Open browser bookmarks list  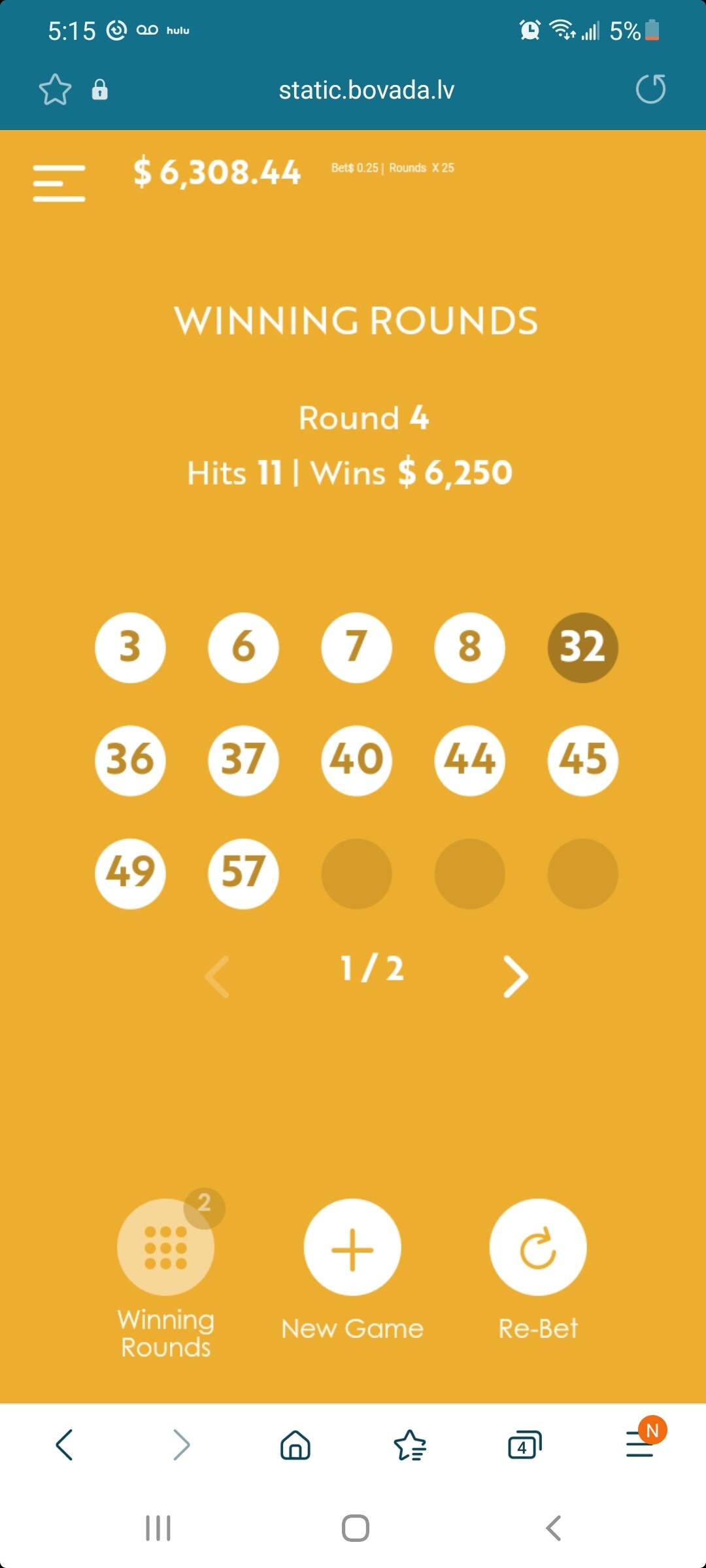pos(410,1445)
